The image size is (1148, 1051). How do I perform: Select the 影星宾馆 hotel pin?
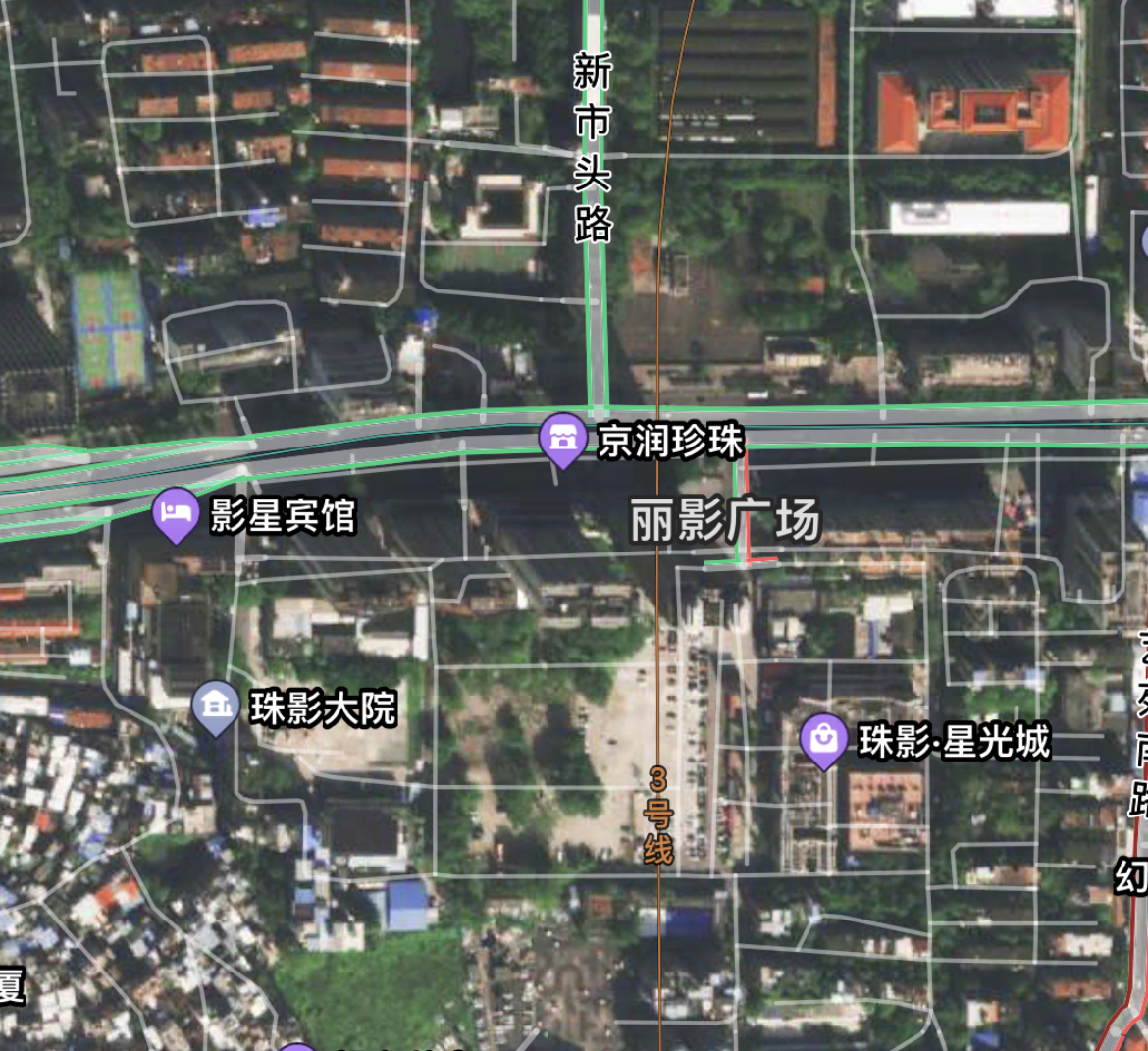[x=177, y=512]
